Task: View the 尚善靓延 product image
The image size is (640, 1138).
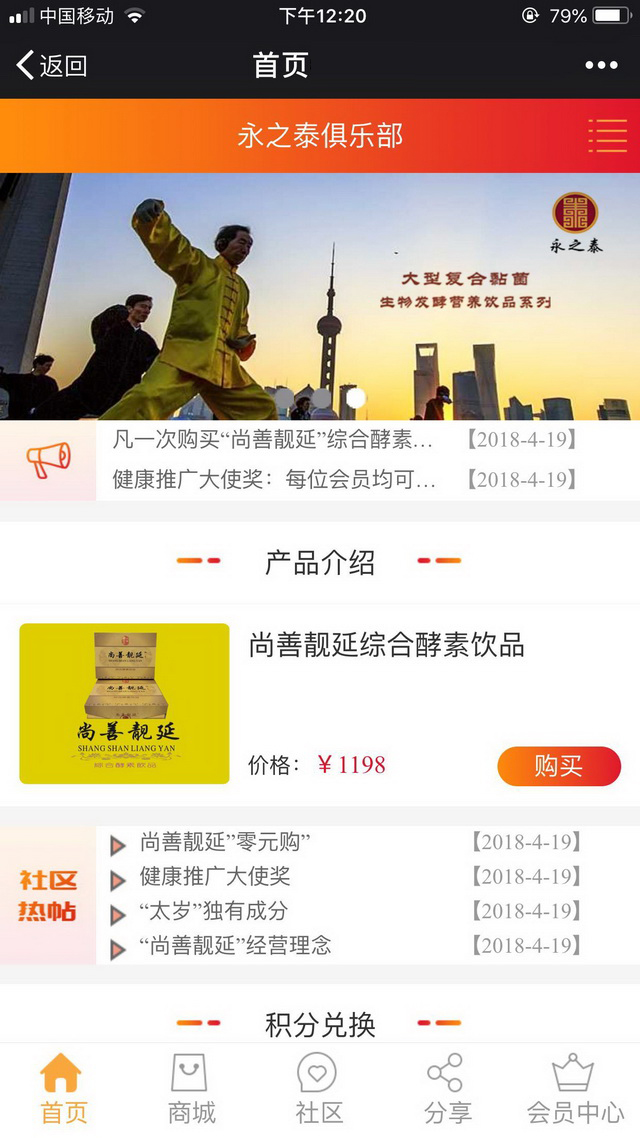Action: tap(124, 703)
